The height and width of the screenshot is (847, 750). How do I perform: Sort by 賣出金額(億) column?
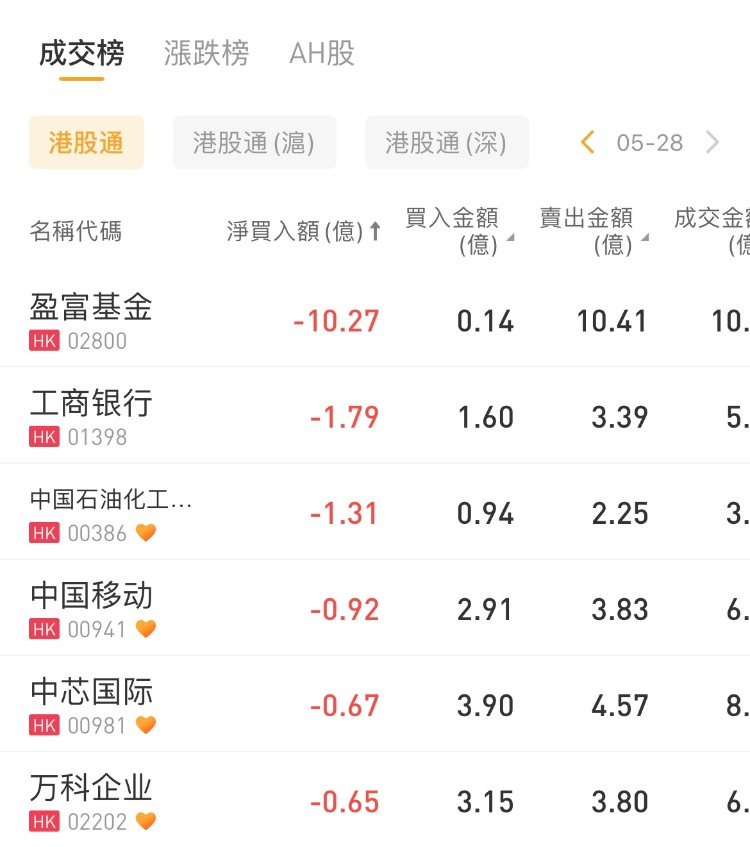pos(594,231)
